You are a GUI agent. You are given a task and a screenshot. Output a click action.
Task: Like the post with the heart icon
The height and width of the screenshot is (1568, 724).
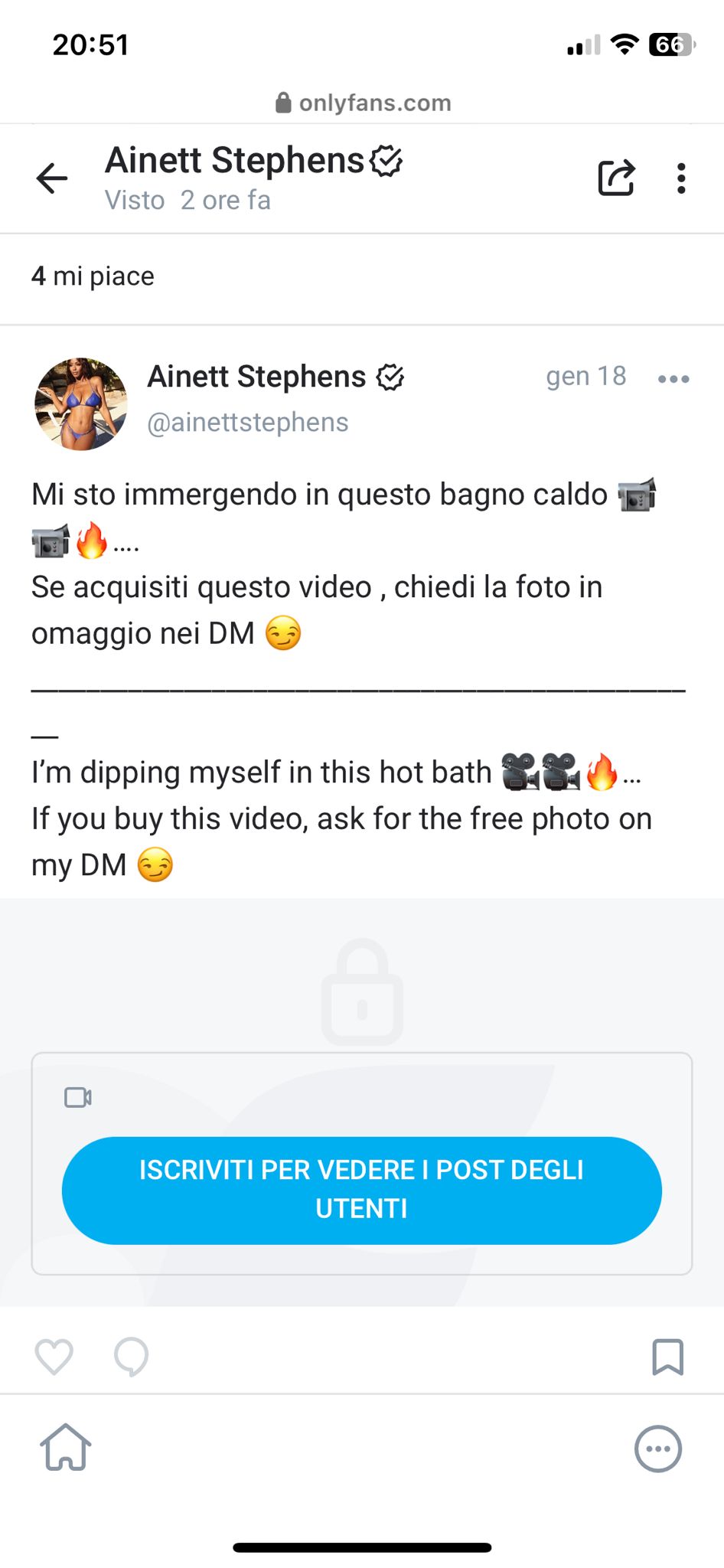pyautogui.click(x=54, y=1357)
